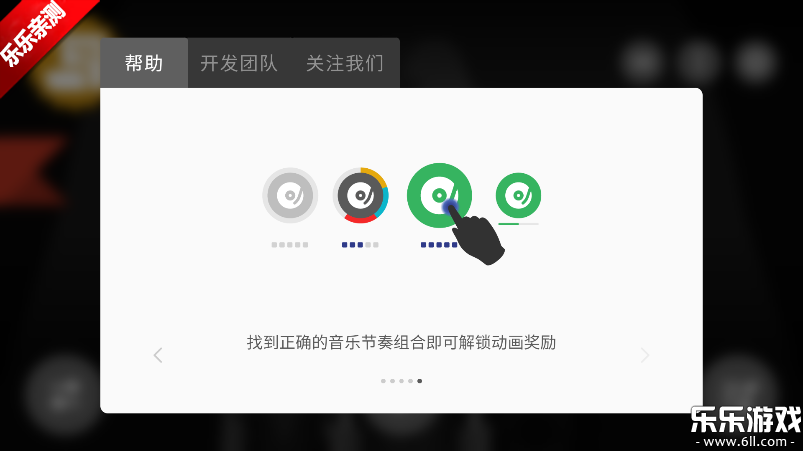803x451 pixels.
Task: Tap the help page indicator dots
Action: [401, 381]
